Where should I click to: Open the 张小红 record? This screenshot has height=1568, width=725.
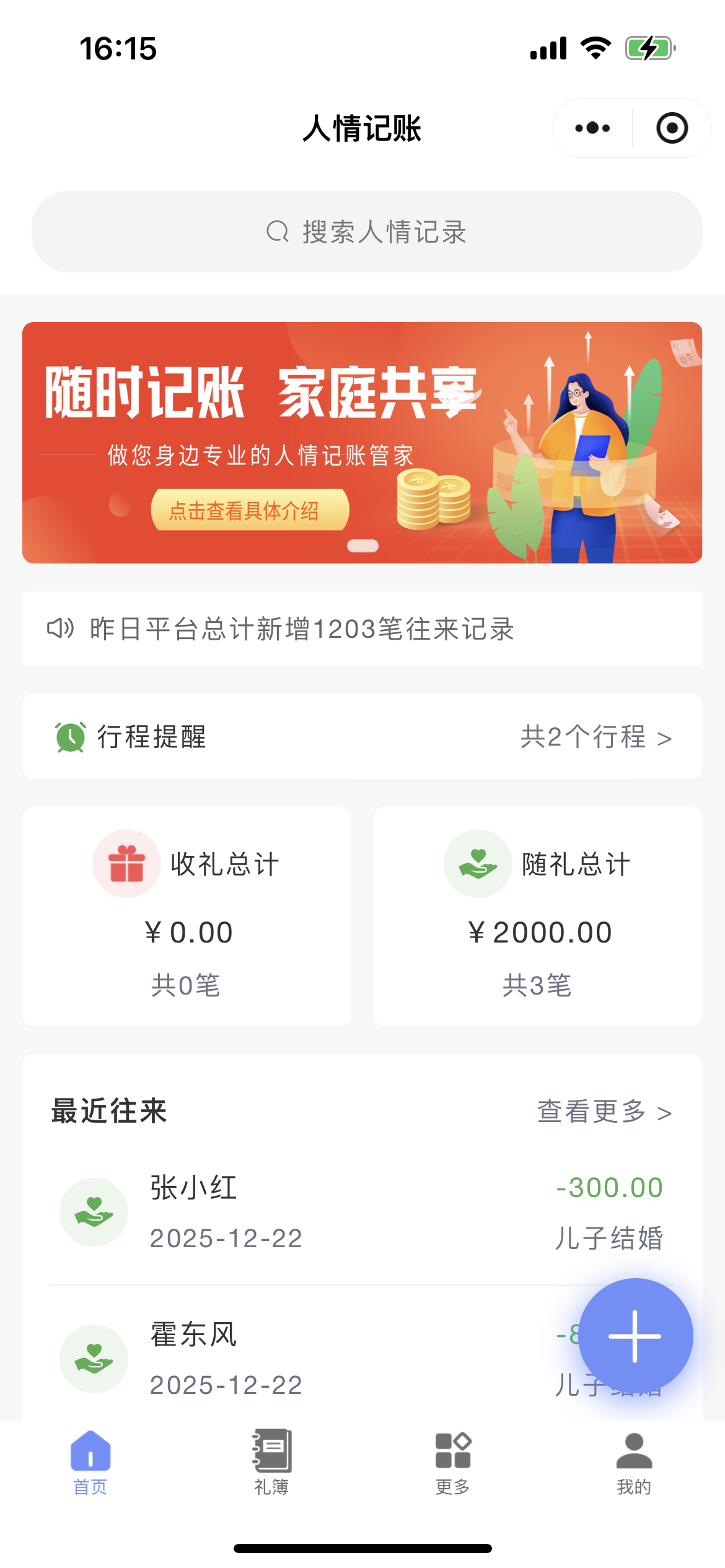310,1212
